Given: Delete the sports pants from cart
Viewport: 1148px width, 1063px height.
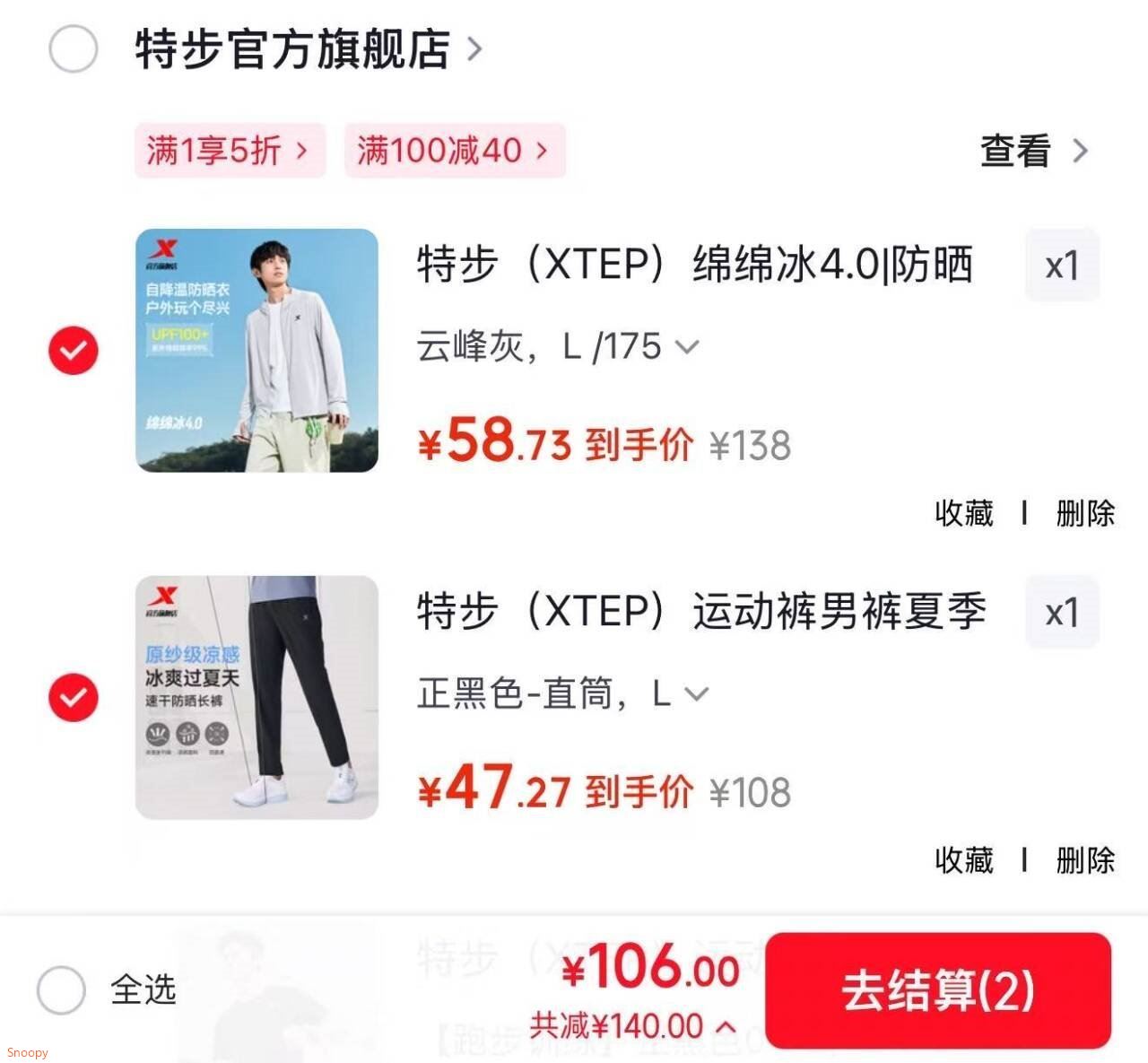Looking at the screenshot, I should [x=1085, y=859].
